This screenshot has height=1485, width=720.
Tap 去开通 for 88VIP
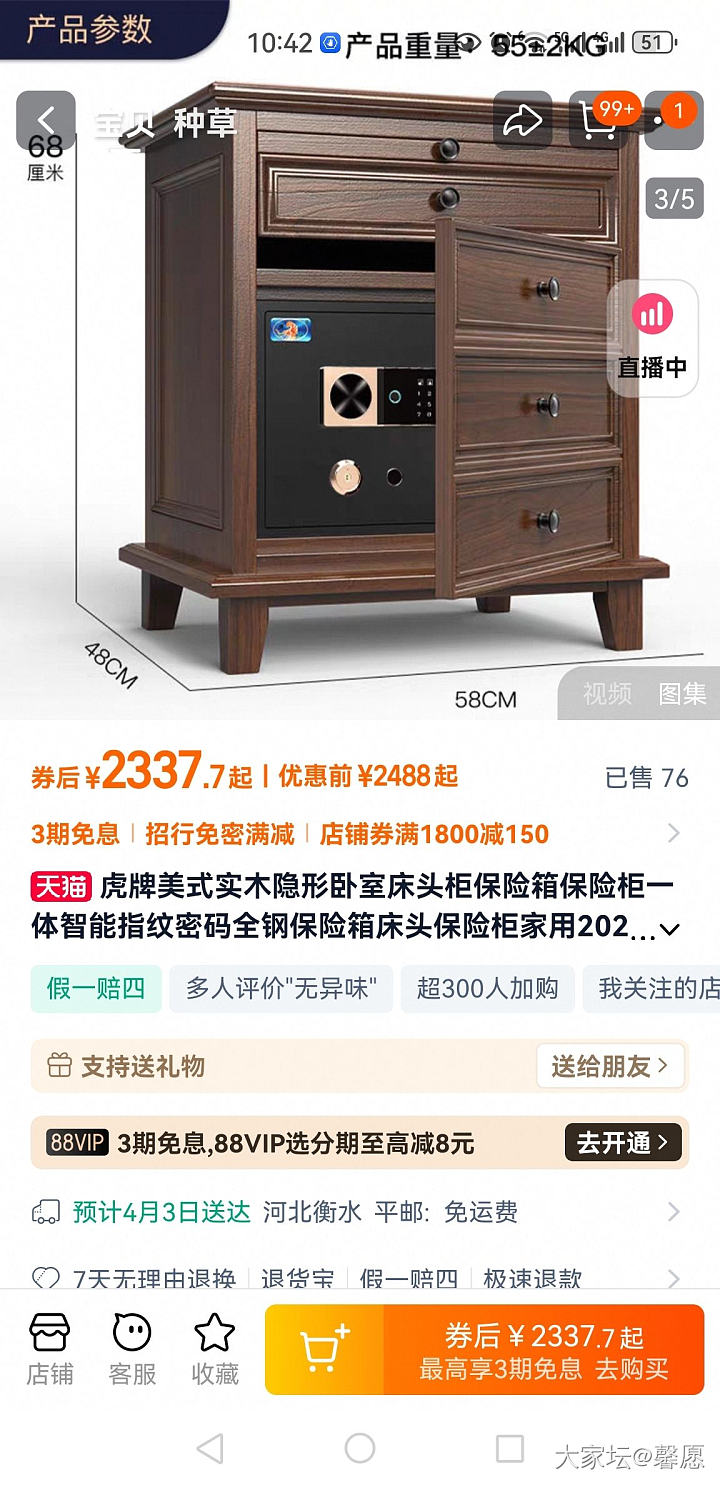625,1142
